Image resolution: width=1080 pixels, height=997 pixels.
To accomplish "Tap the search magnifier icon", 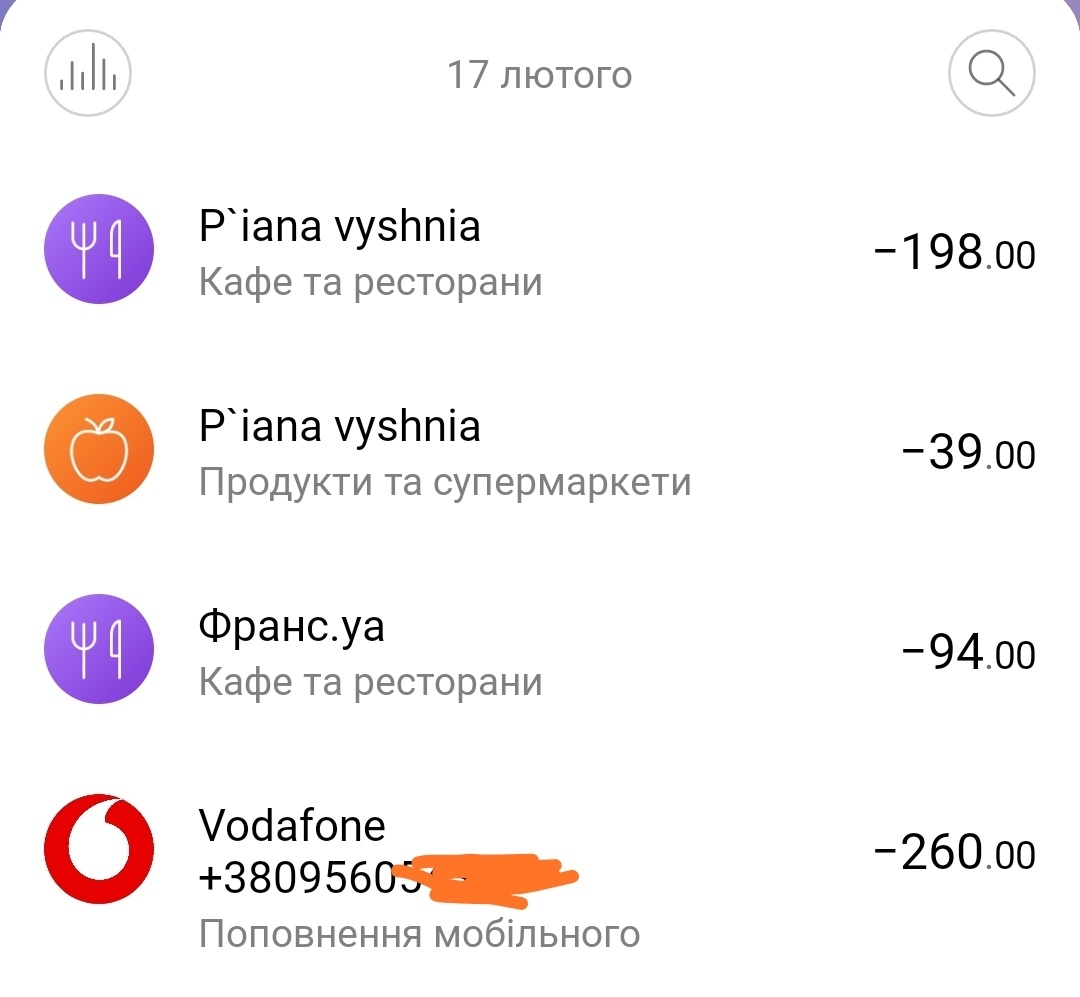I will click(x=991, y=74).
